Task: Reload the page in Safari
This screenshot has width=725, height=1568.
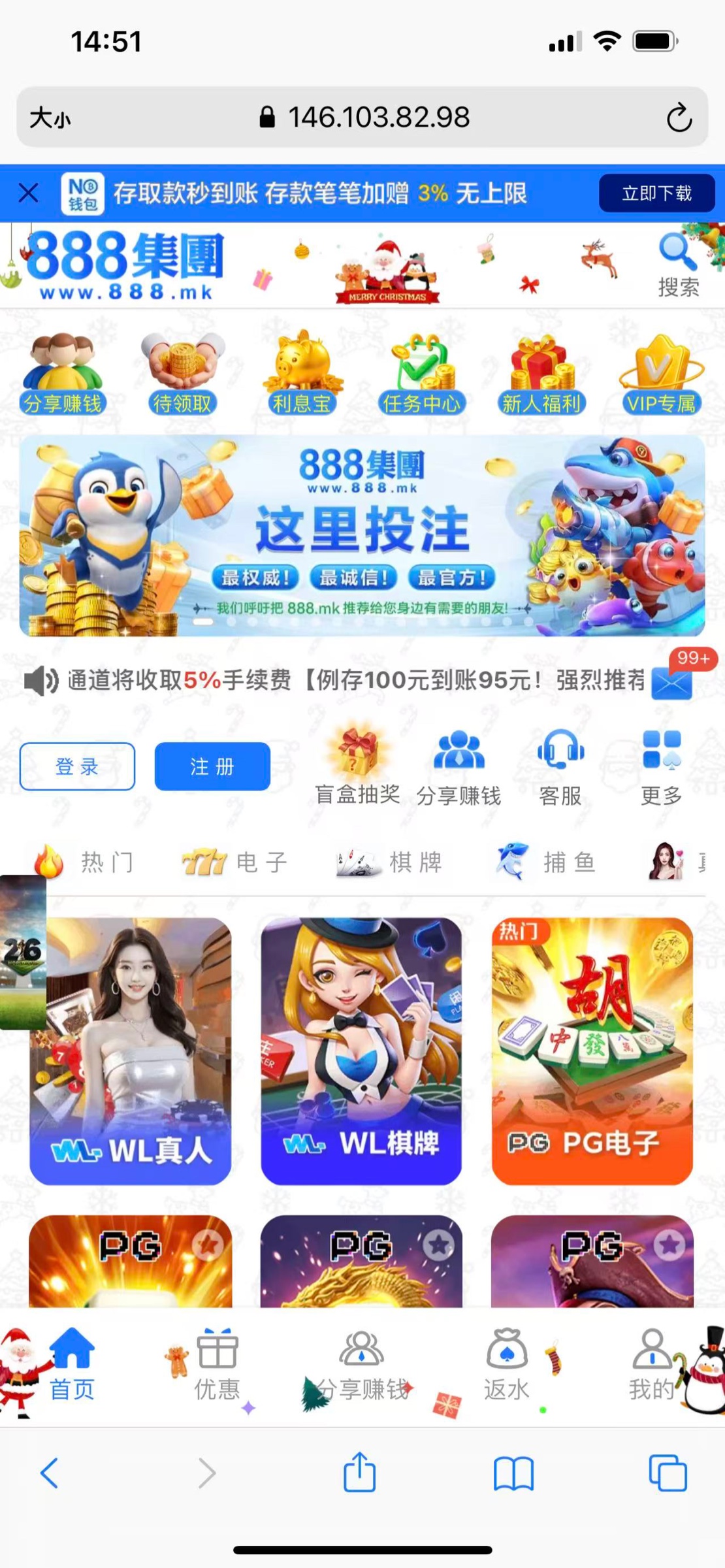Action: [x=679, y=118]
